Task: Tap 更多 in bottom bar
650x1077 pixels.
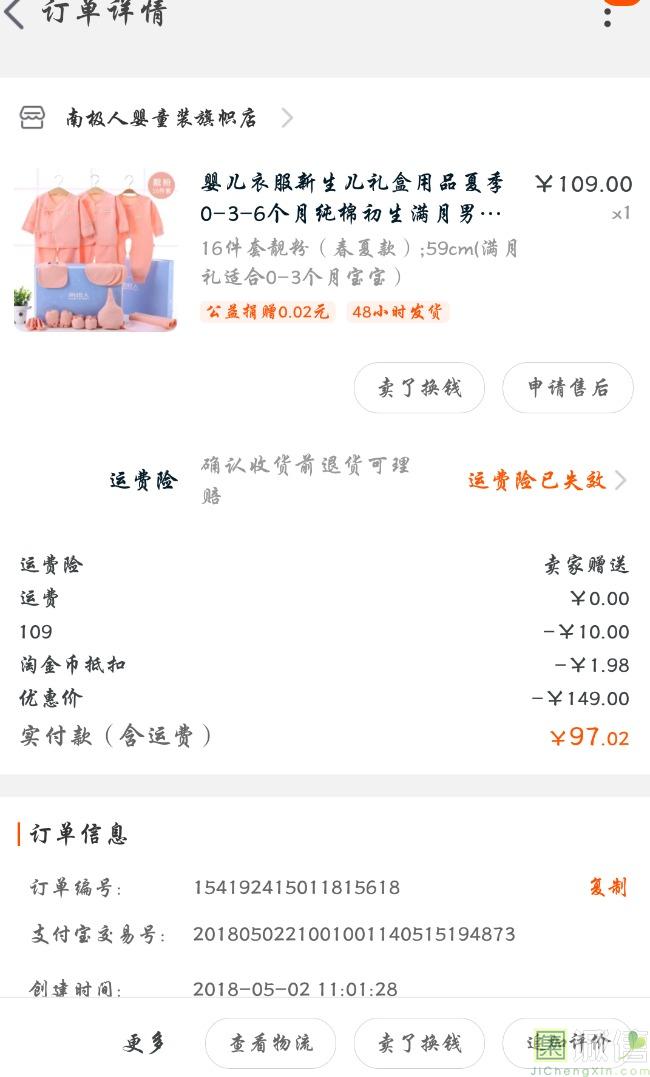Action: pyautogui.click(x=144, y=1043)
